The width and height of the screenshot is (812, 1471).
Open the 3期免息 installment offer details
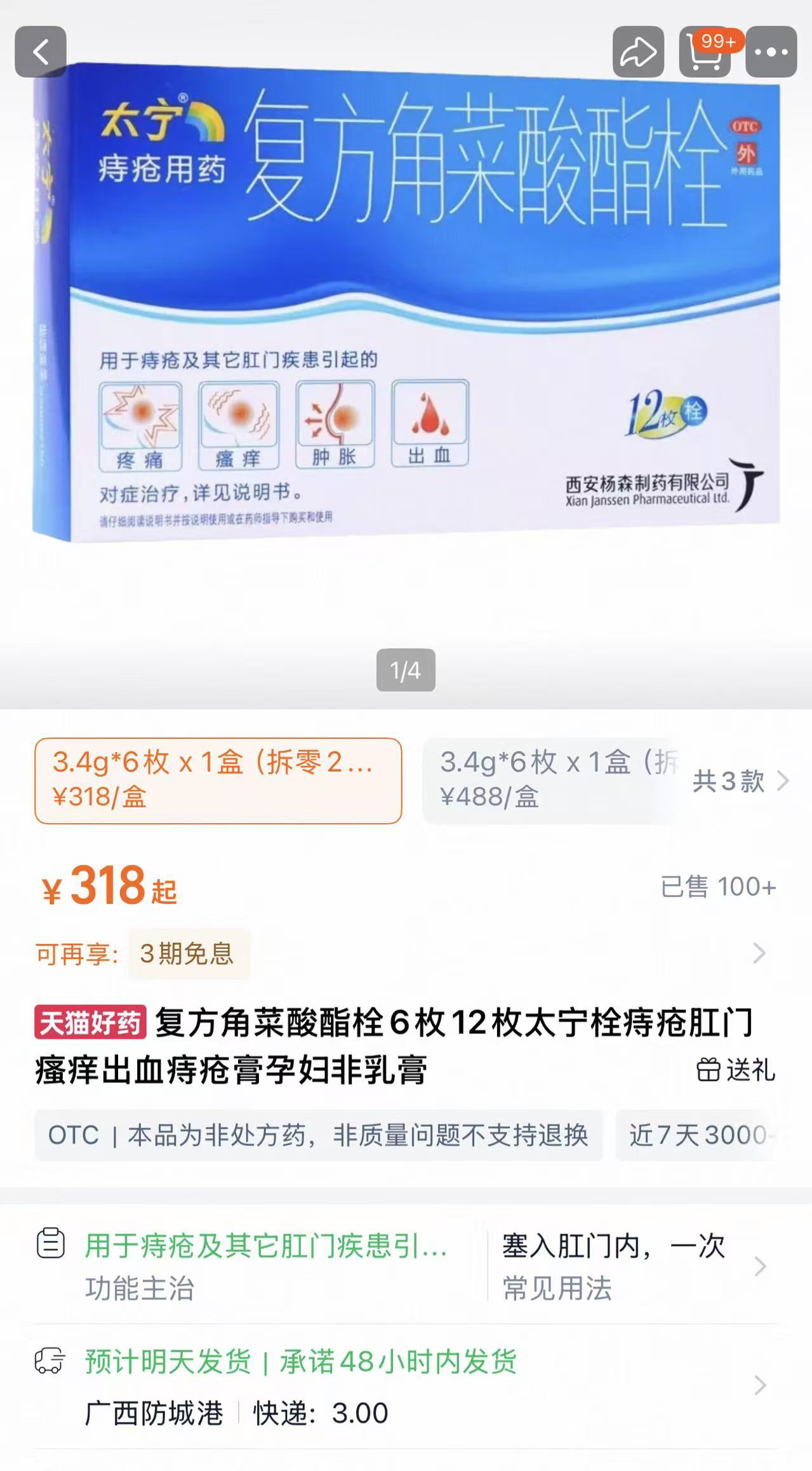click(x=189, y=953)
